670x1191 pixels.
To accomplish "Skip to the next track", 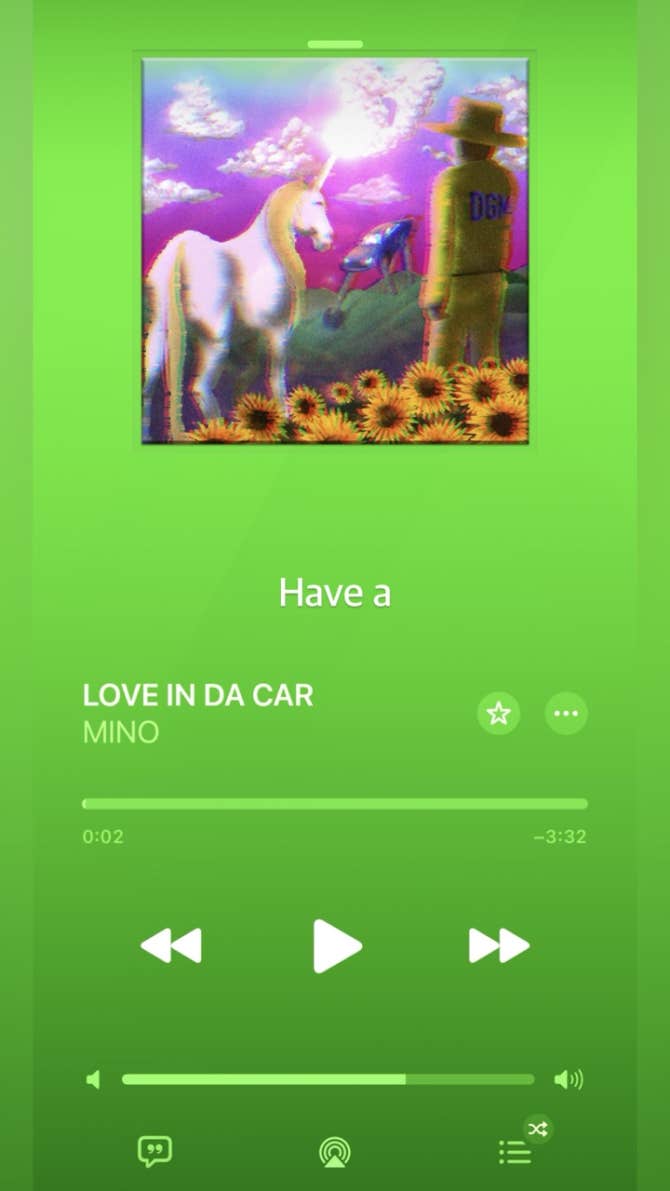I will pyautogui.click(x=499, y=946).
